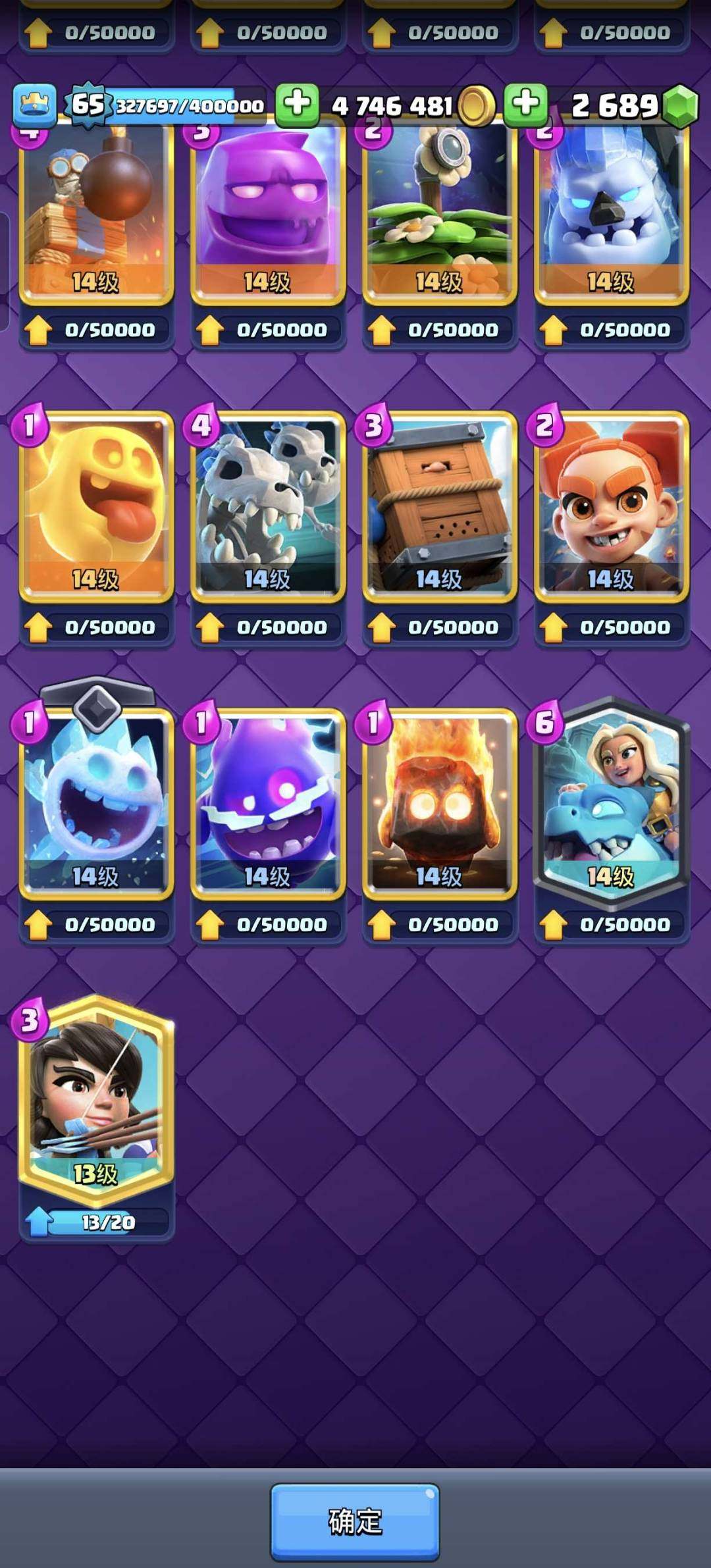
Task: Open the king tower crown icon
Action: click(x=34, y=105)
